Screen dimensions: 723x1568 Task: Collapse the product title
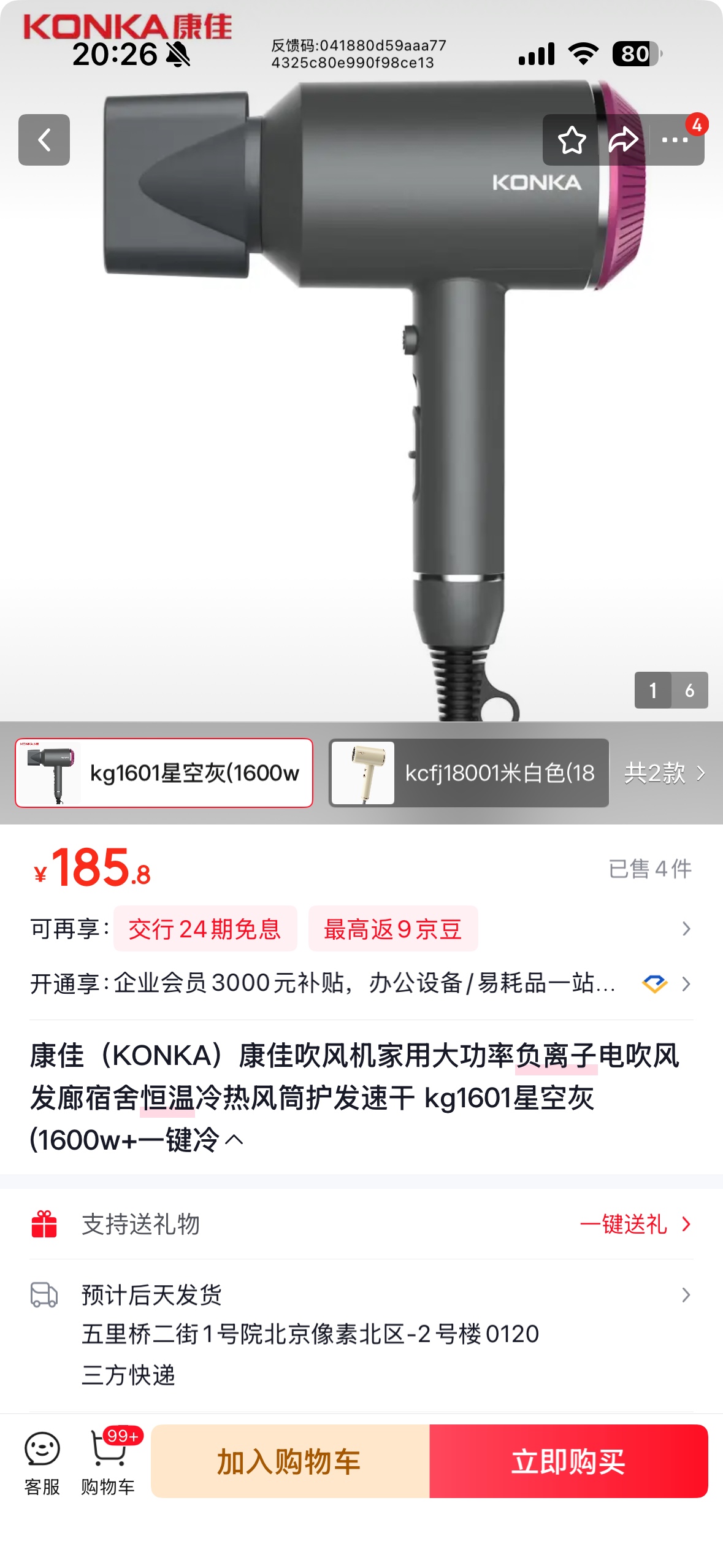234,1140
